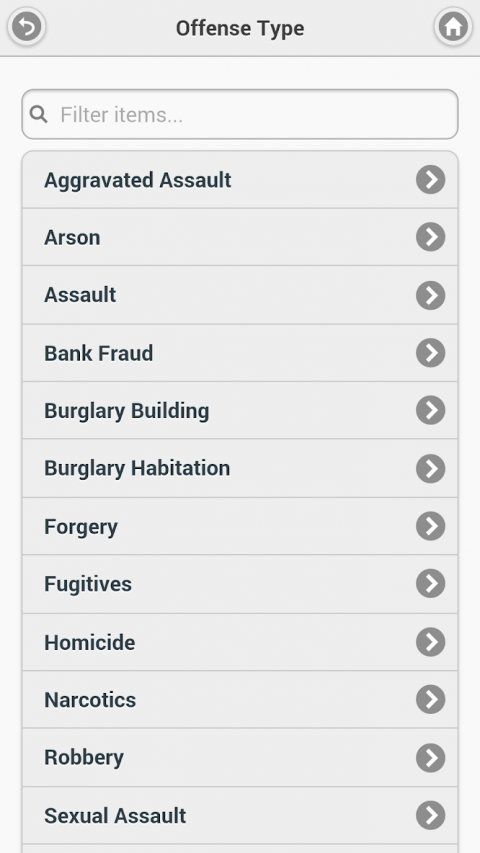Select the Arson offense type

pyautogui.click(x=240, y=238)
